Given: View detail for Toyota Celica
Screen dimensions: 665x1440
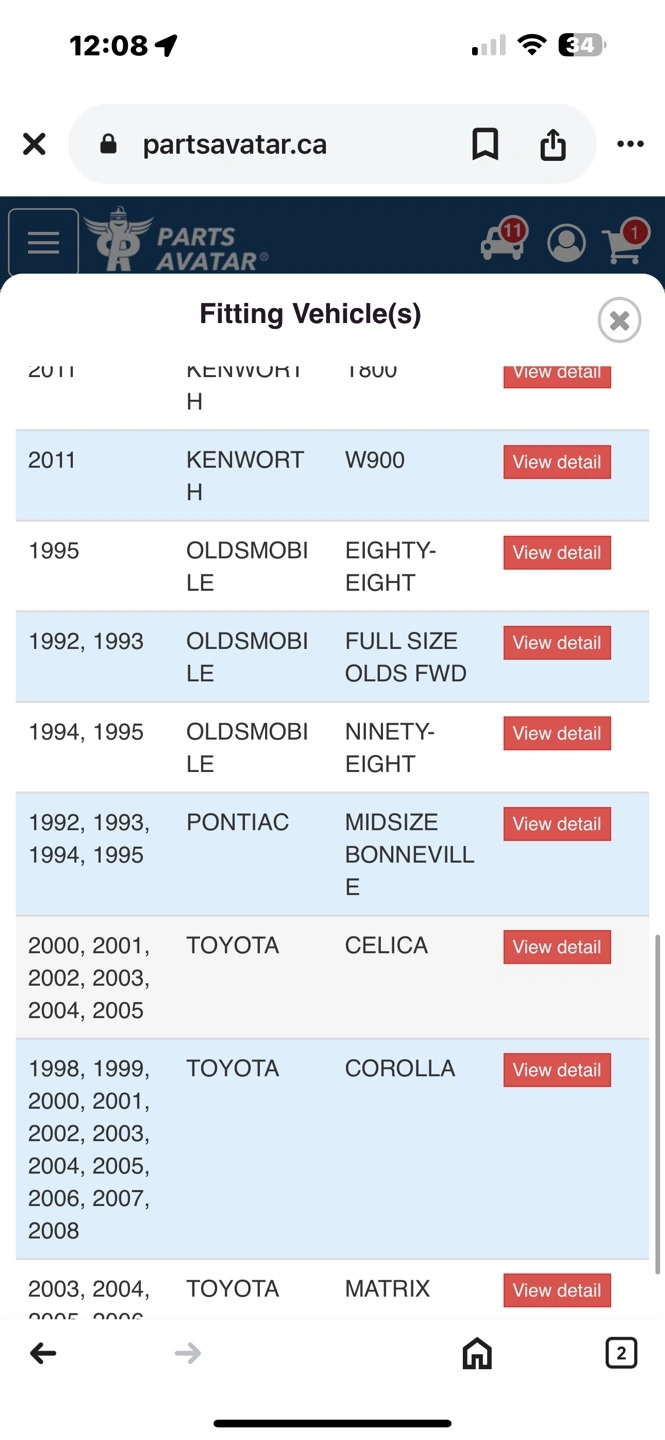Looking at the screenshot, I should pyautogui.click(x=557, y=947).
